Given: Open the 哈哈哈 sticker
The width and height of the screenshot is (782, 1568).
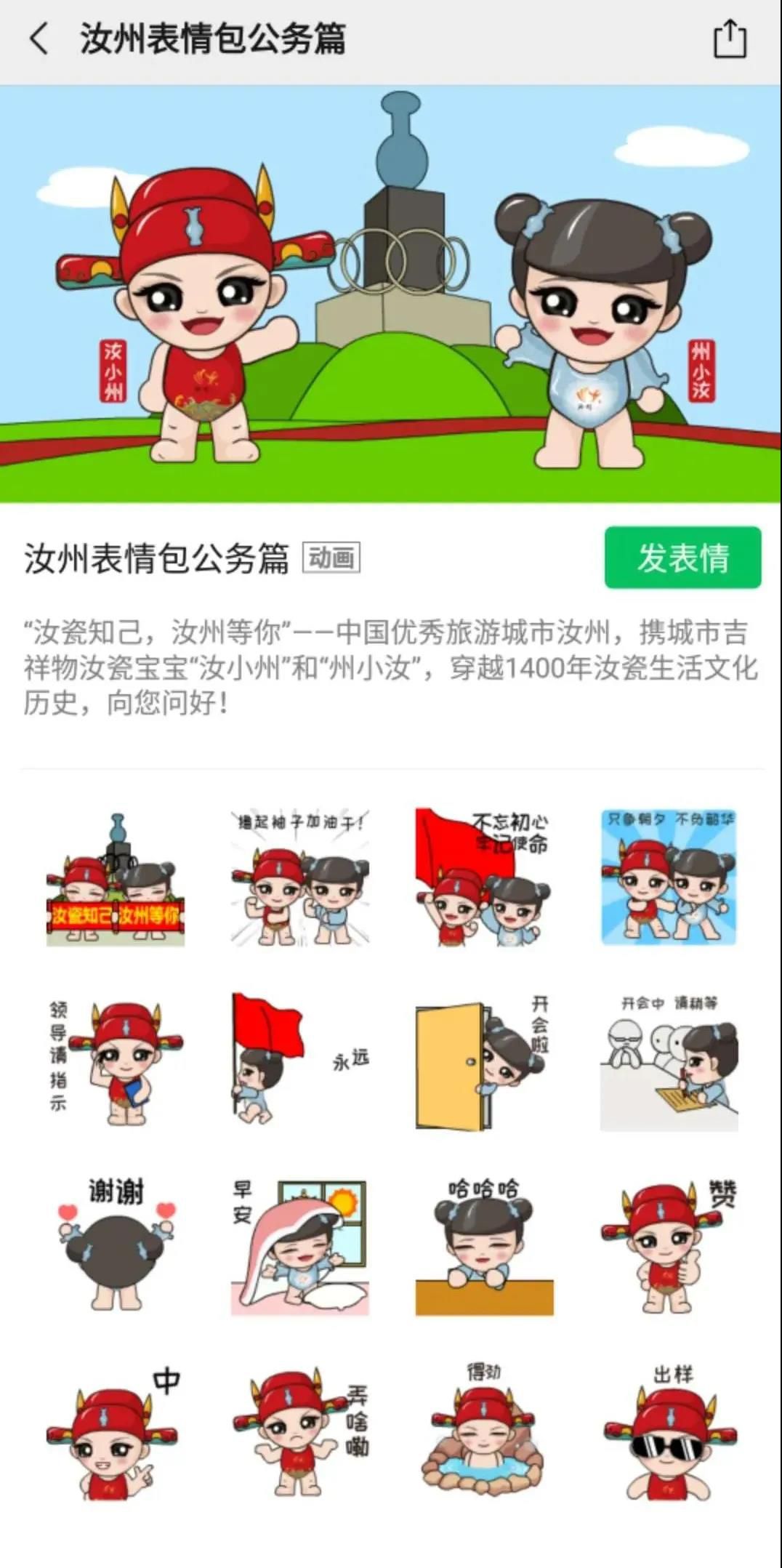Looking at the screenshot, I should pos(484,1247).
